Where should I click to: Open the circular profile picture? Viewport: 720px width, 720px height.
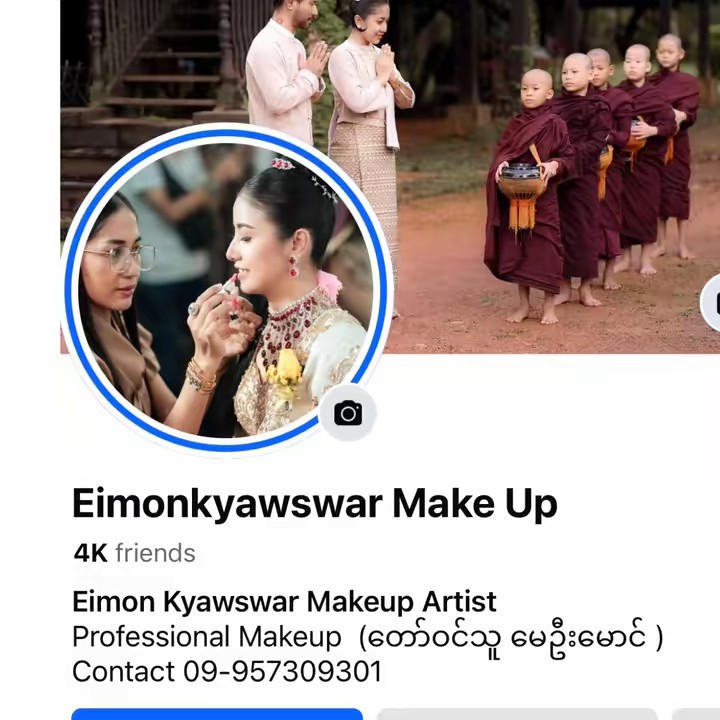(226, 290)
